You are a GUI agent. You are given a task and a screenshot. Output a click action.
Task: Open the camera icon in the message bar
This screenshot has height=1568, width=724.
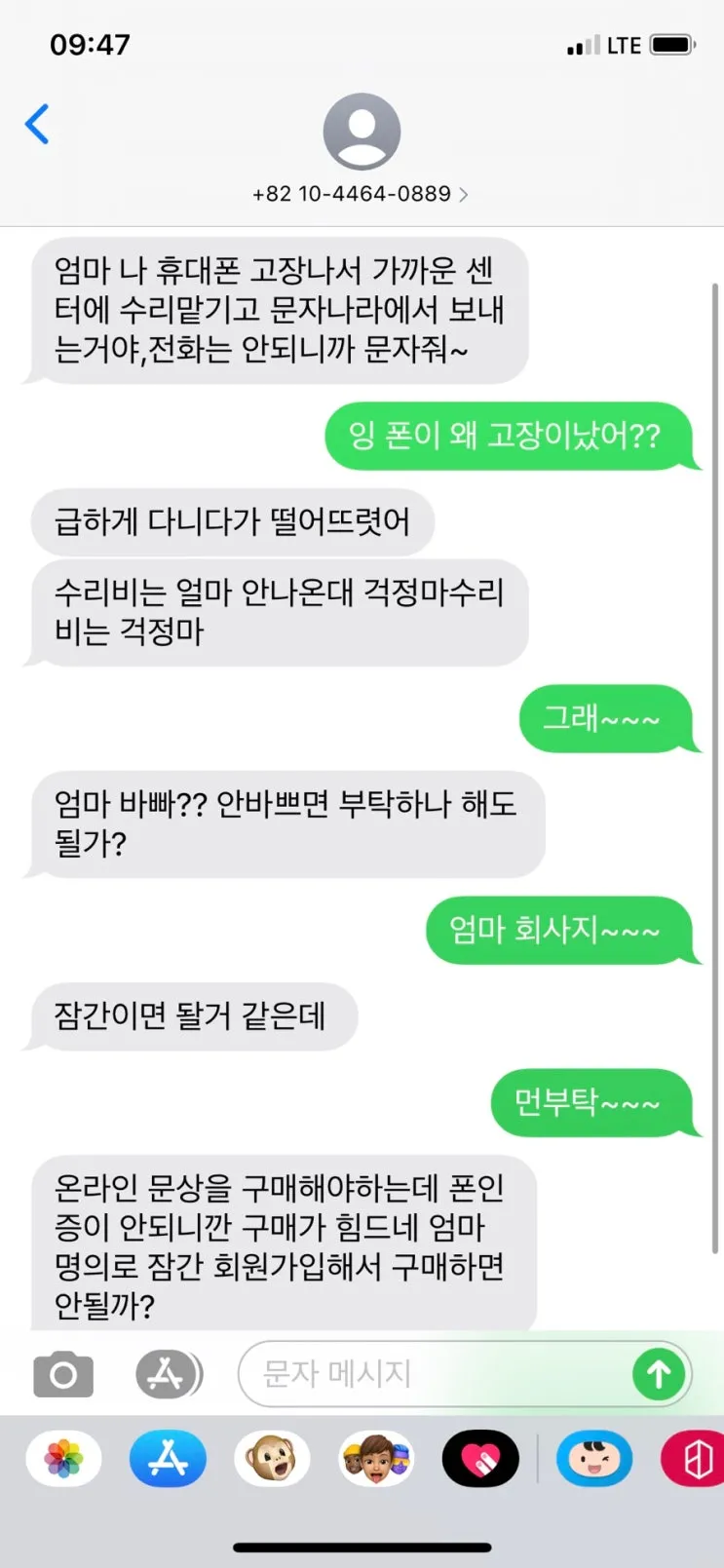click(62, 1374)
